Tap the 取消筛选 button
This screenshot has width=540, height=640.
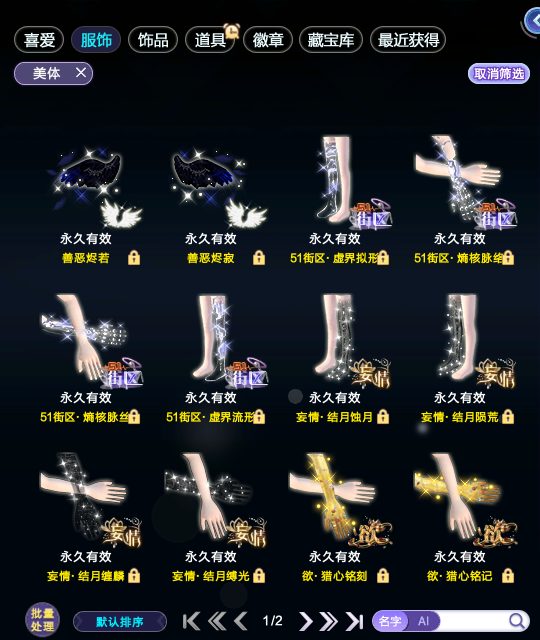pos(498,74)
